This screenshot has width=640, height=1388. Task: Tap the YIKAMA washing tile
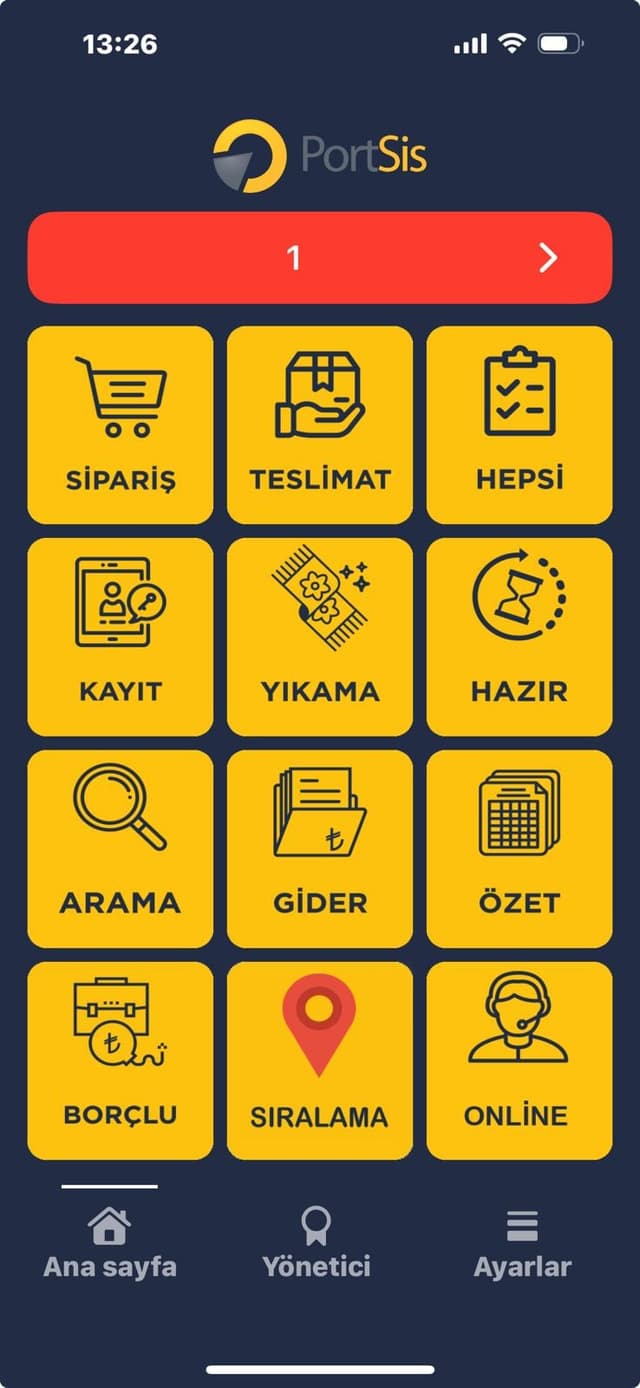tap(320, 636)
